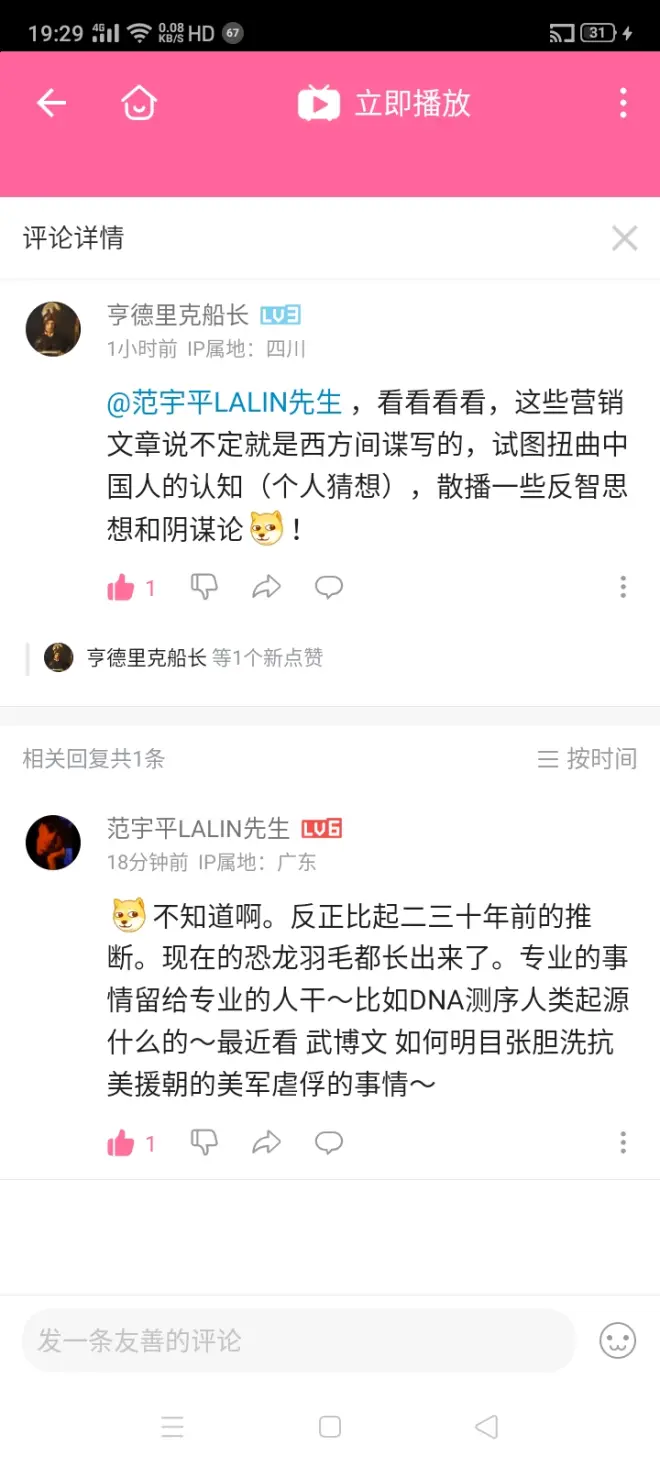660x1467 pixels.
Task: Open the header overflow menu
Action: (623, 103)
